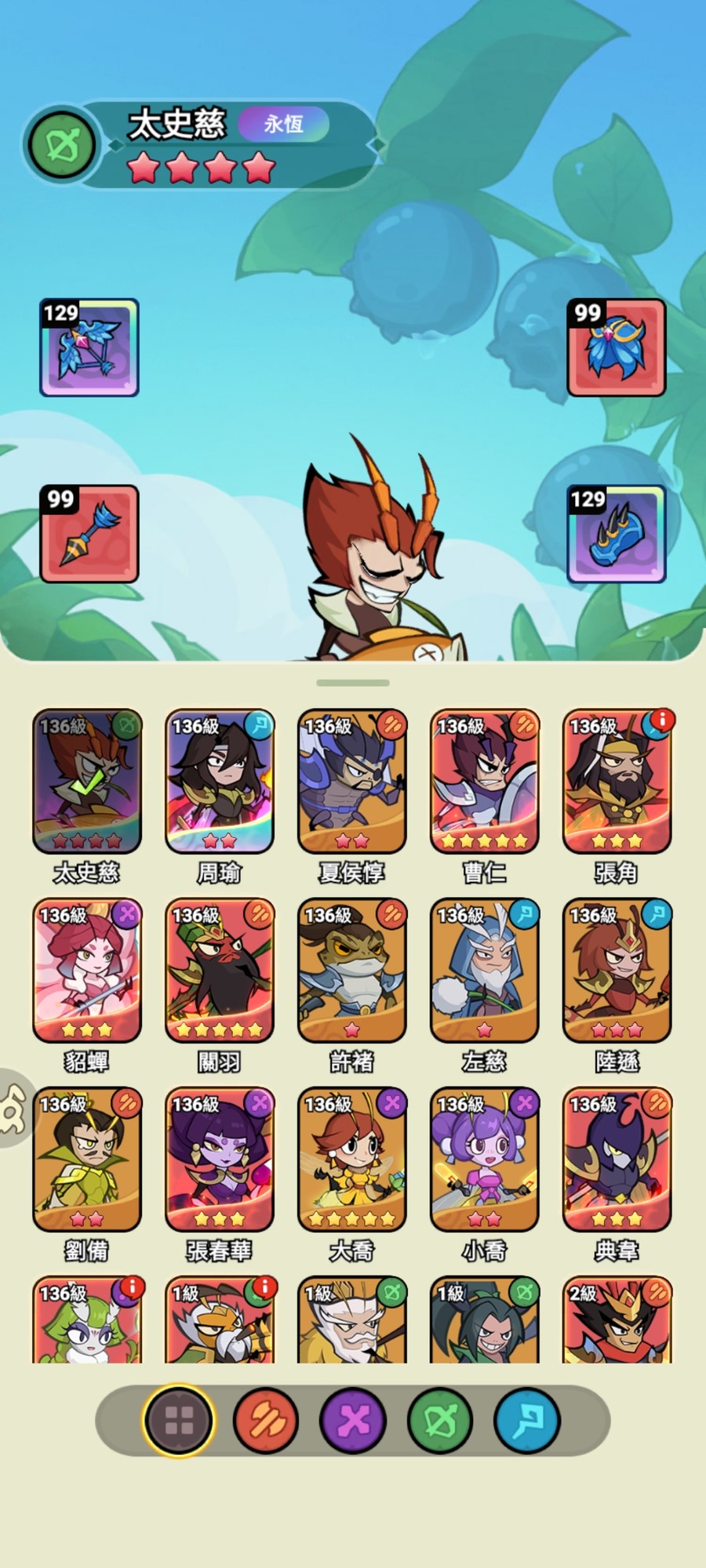Choose the 張角 hero card

tap(617, 781)
